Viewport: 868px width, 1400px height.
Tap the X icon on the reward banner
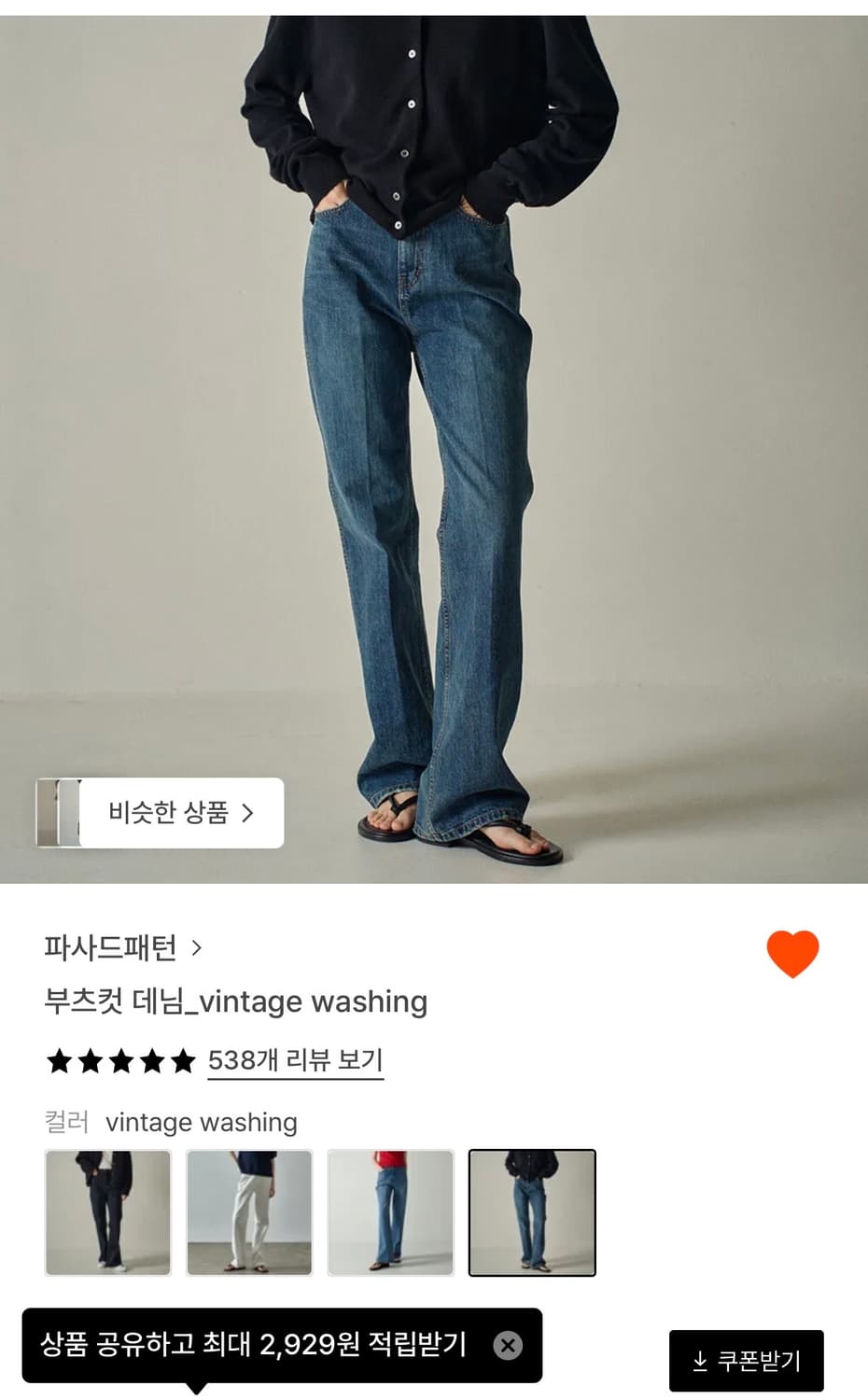coord(509,1345)
